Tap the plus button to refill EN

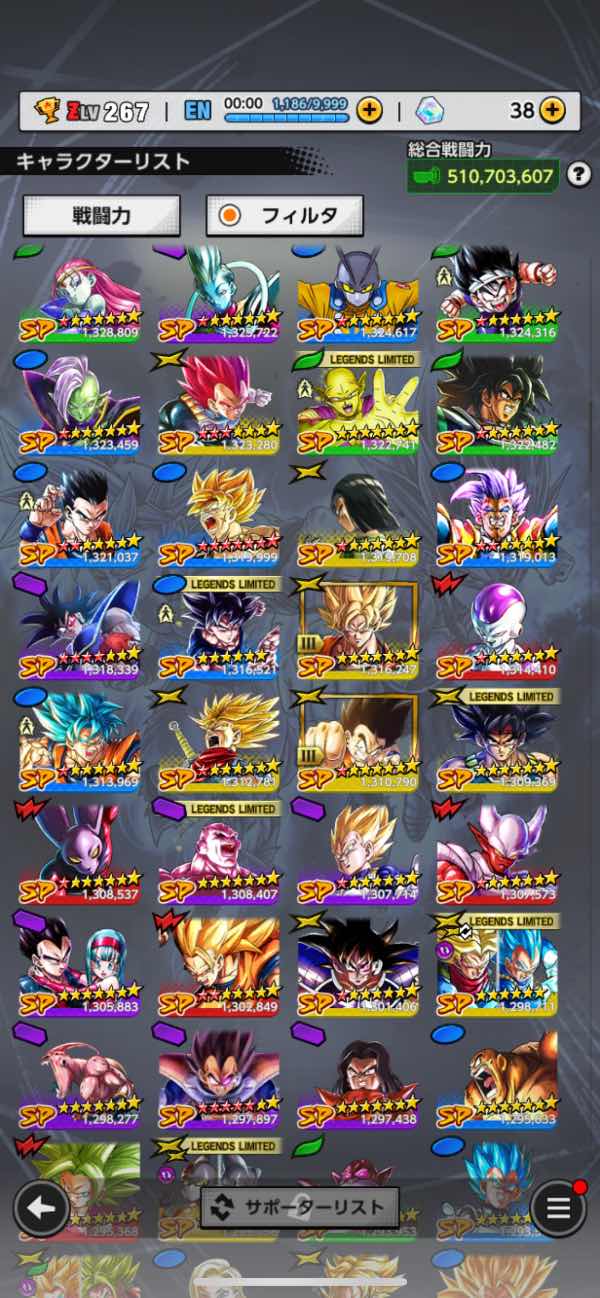[x=369, y=110]
